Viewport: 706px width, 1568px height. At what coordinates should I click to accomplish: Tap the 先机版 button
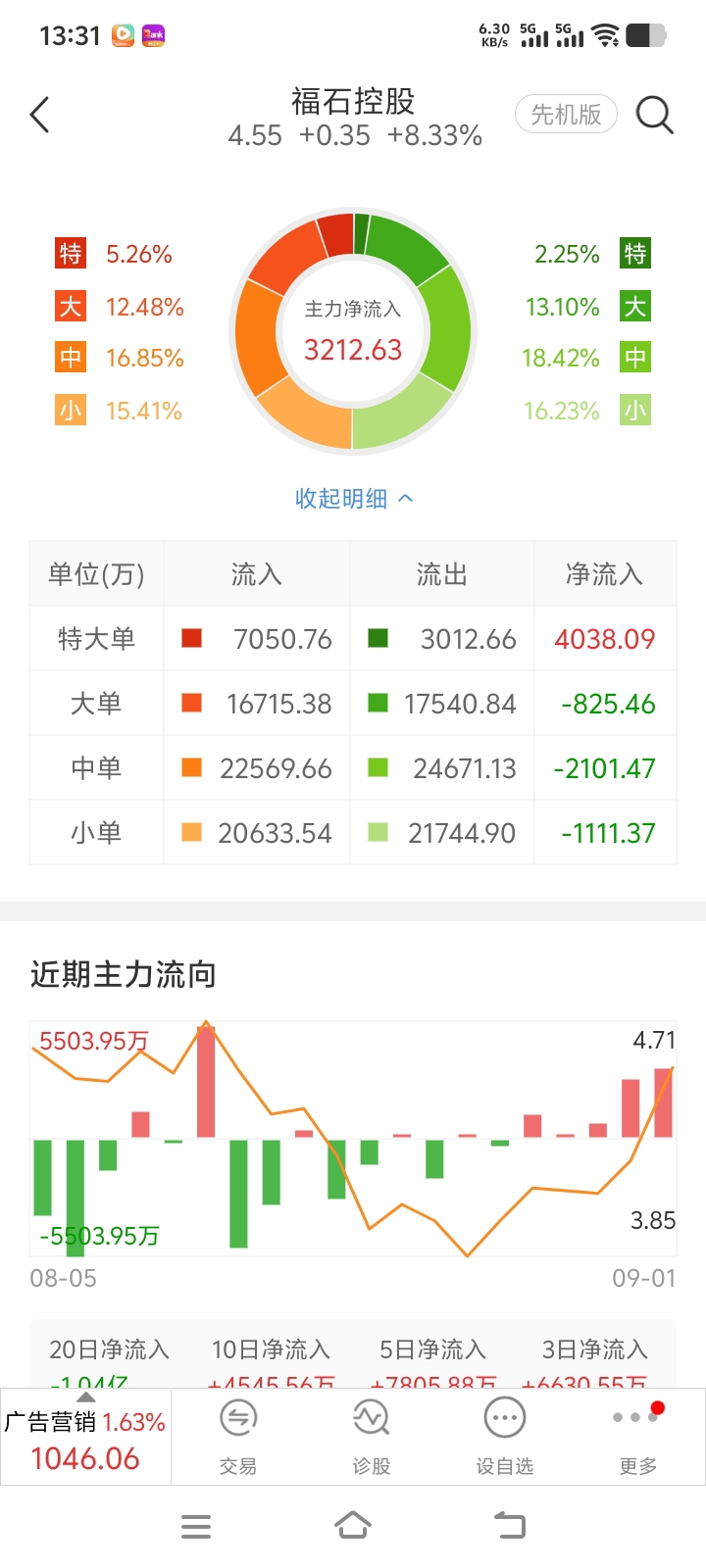point(566,115)
